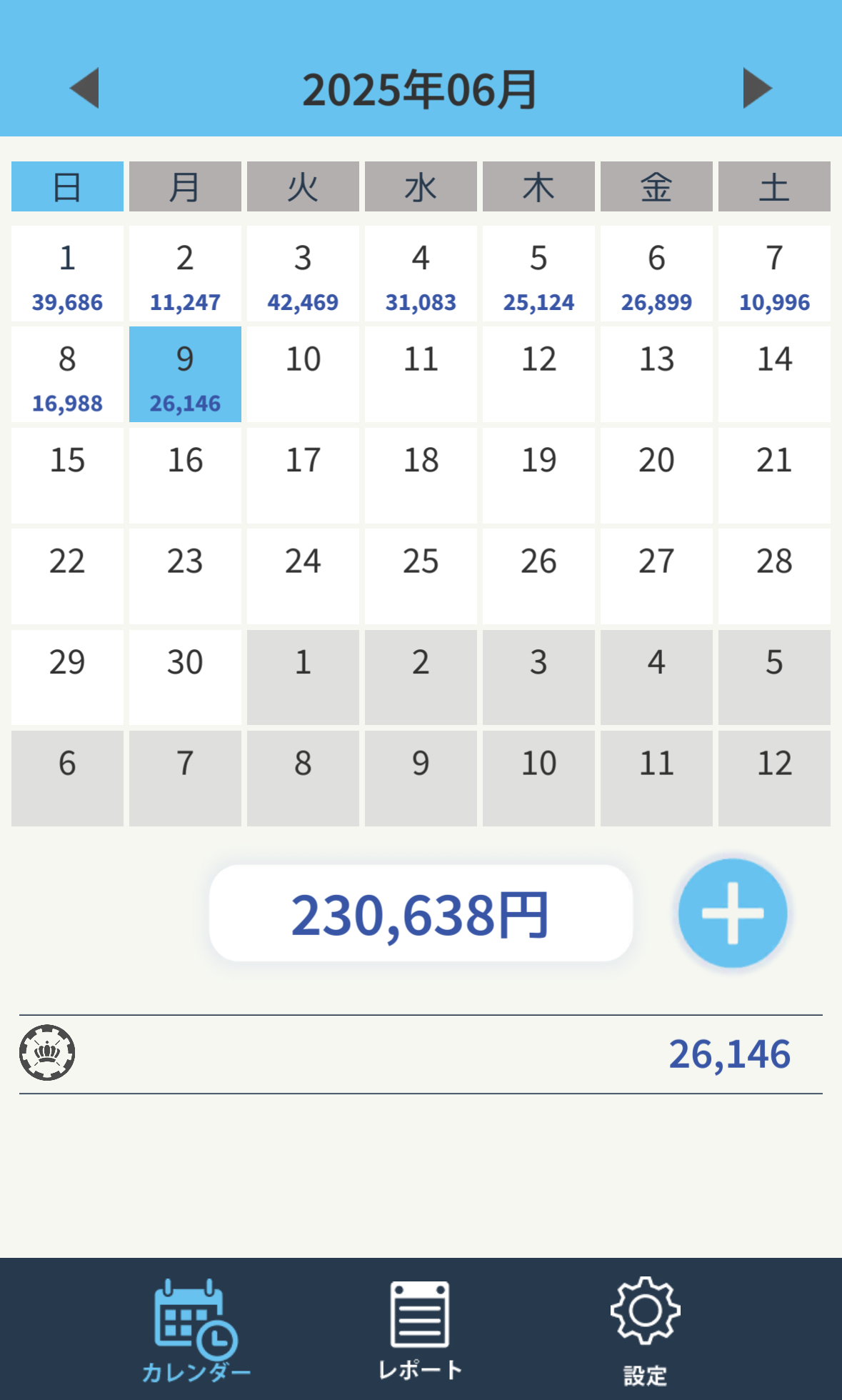Go to the previous month
The width and height of the screenshot is (842, 1400).
click(x=84, y=89)
